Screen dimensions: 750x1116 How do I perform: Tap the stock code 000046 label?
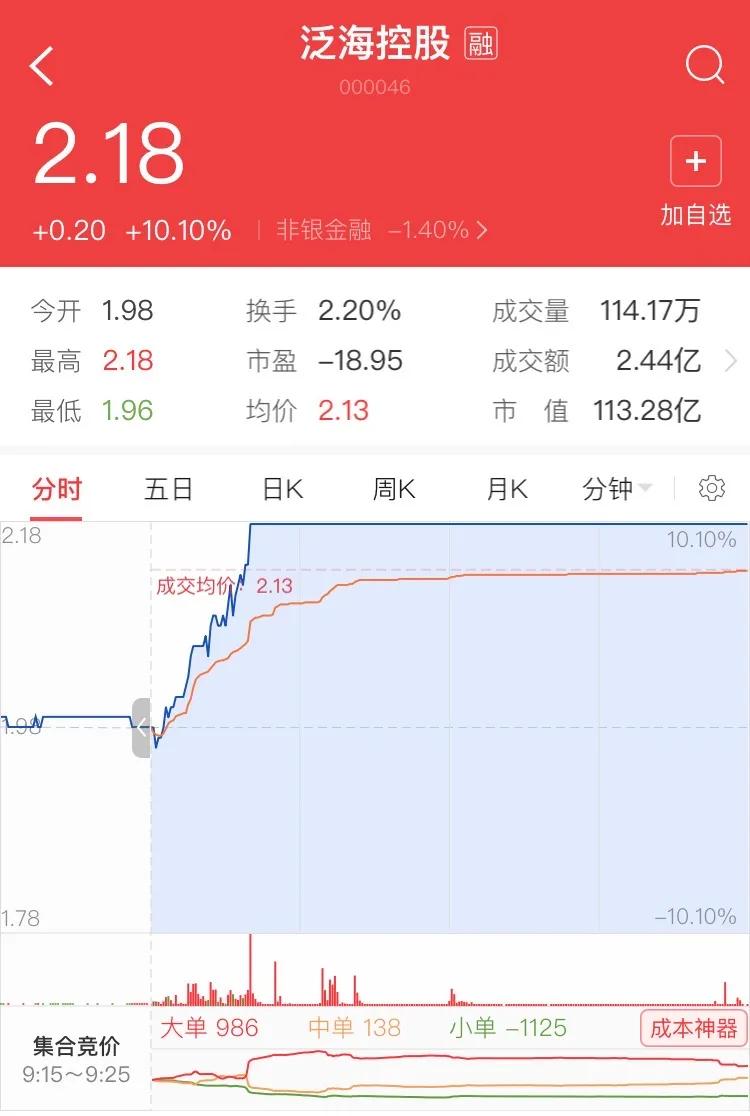point(375,87)
